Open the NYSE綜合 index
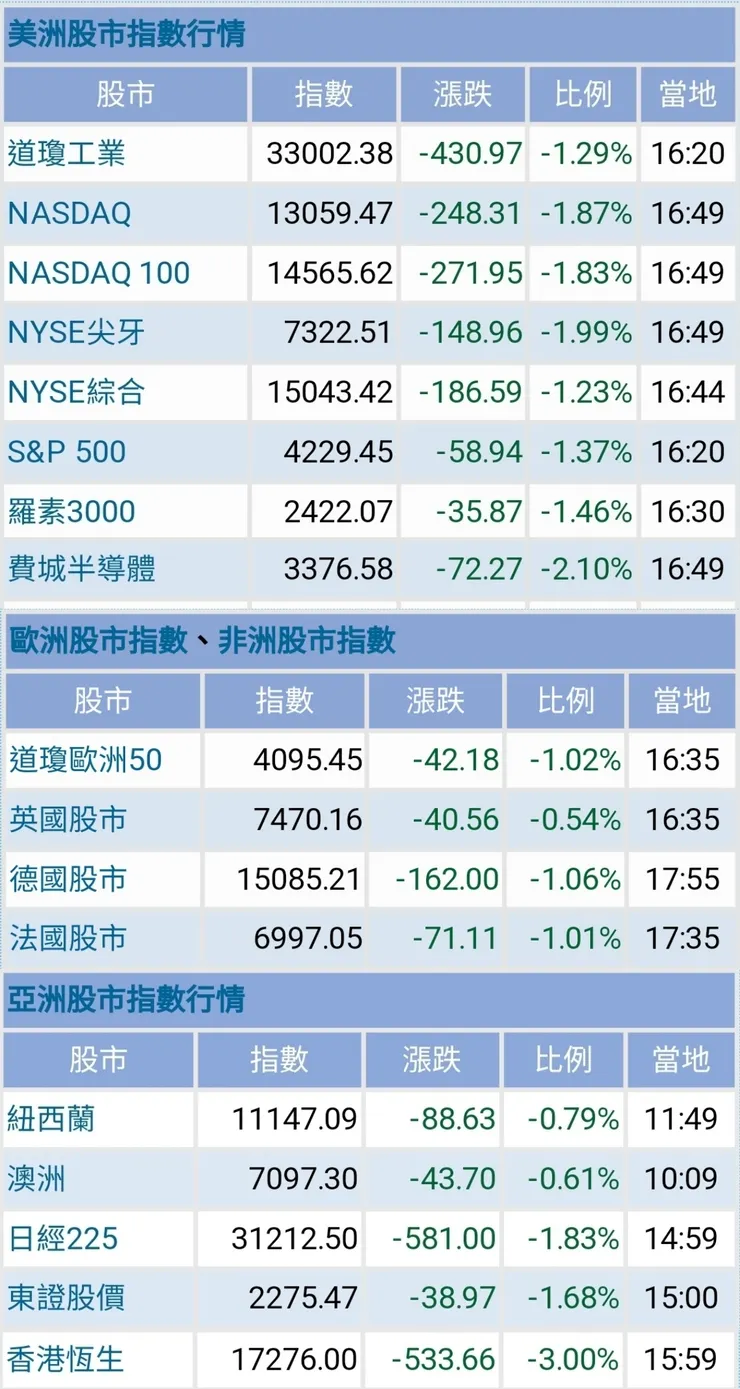 click(x=76, y=392)
